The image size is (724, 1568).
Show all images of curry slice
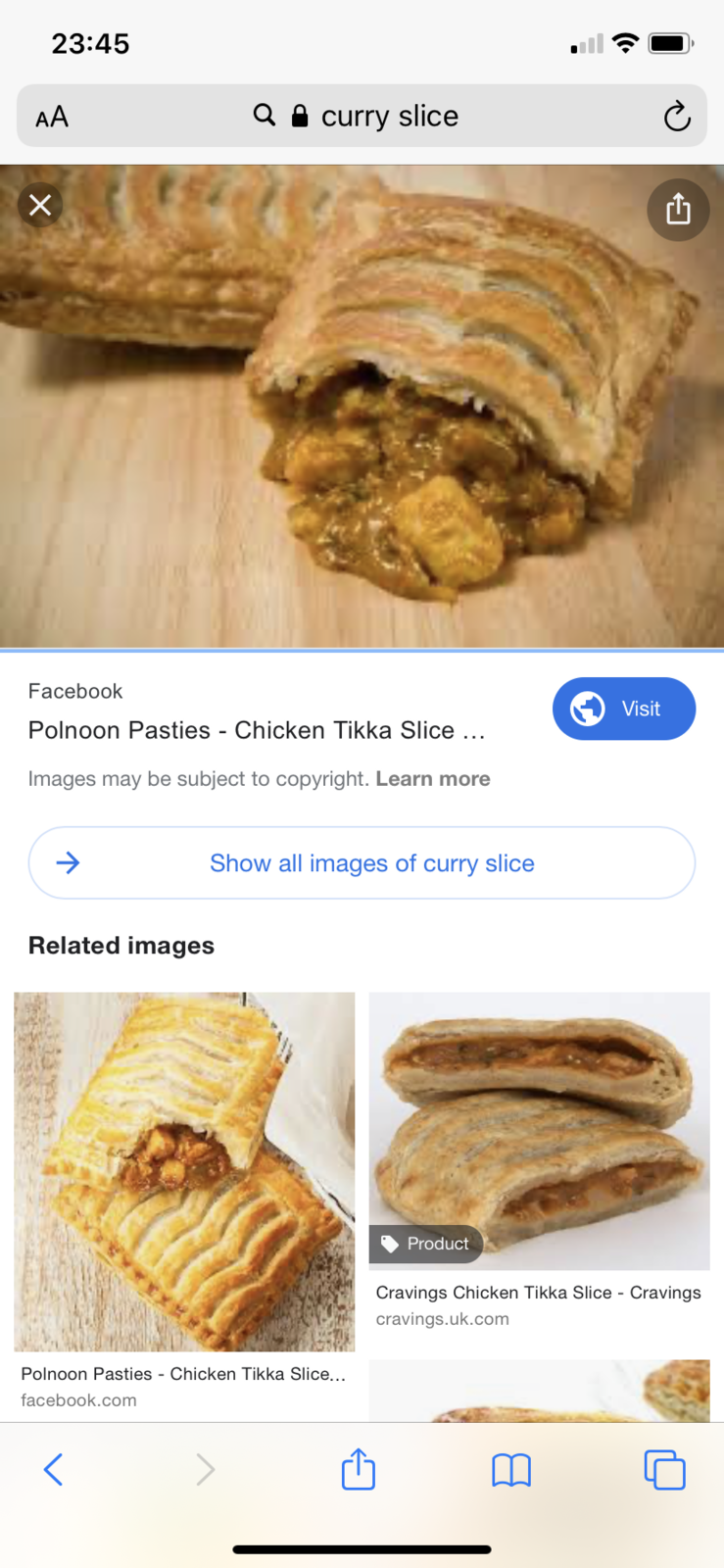[x=362, y=863]
